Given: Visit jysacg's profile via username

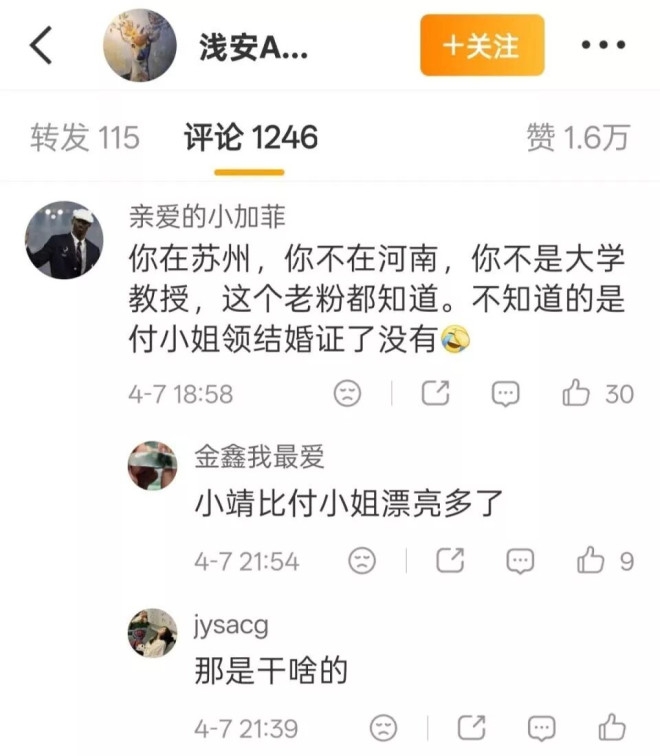Looking at the screenshot, I should (231, 625).
